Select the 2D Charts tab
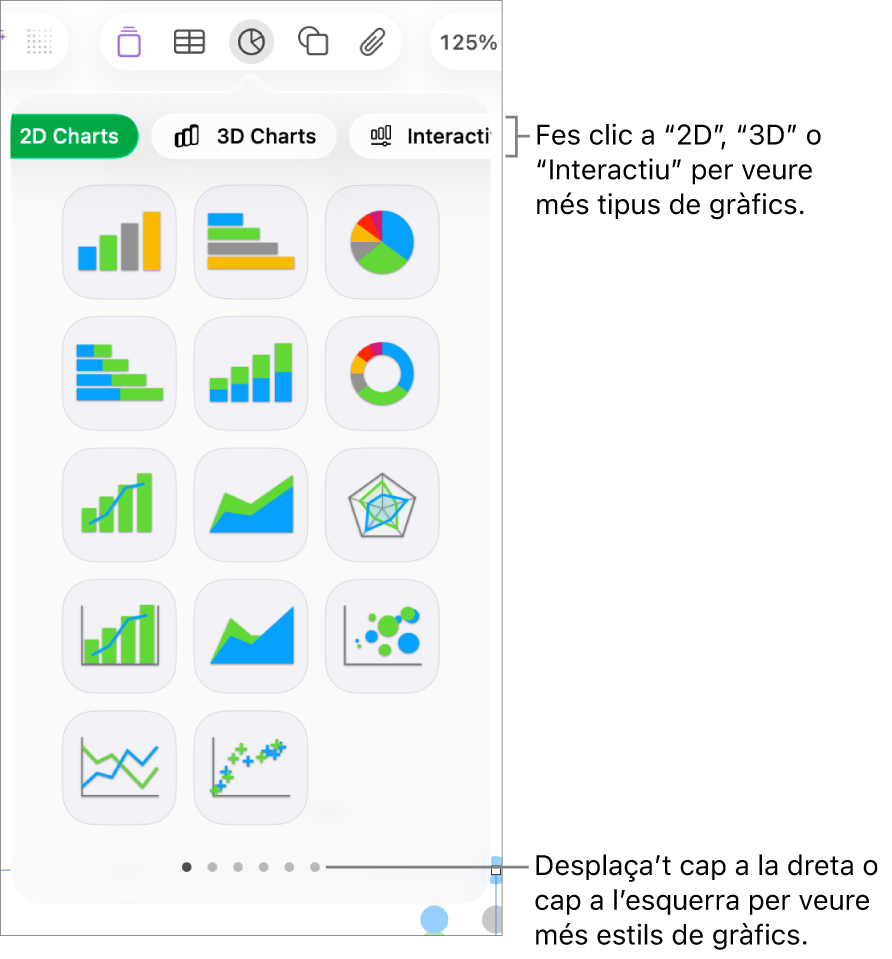 click(70, 137)
